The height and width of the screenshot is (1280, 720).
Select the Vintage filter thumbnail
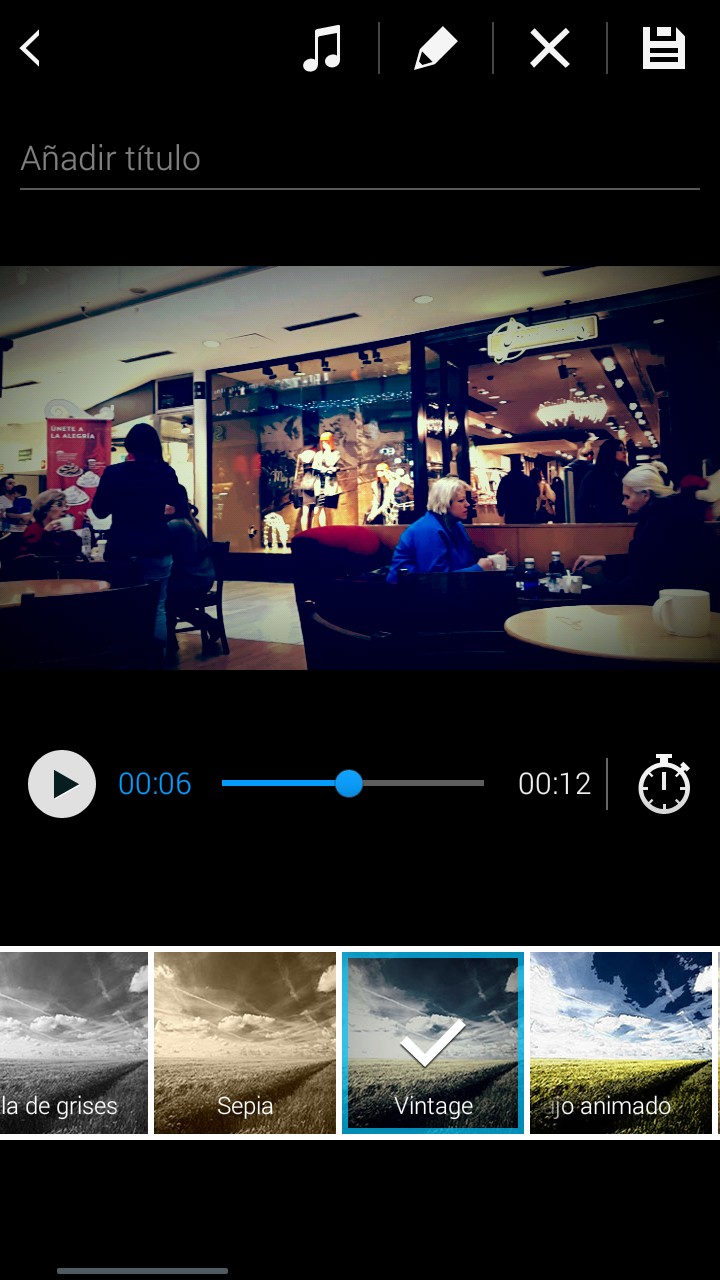tap(432, 1043)
